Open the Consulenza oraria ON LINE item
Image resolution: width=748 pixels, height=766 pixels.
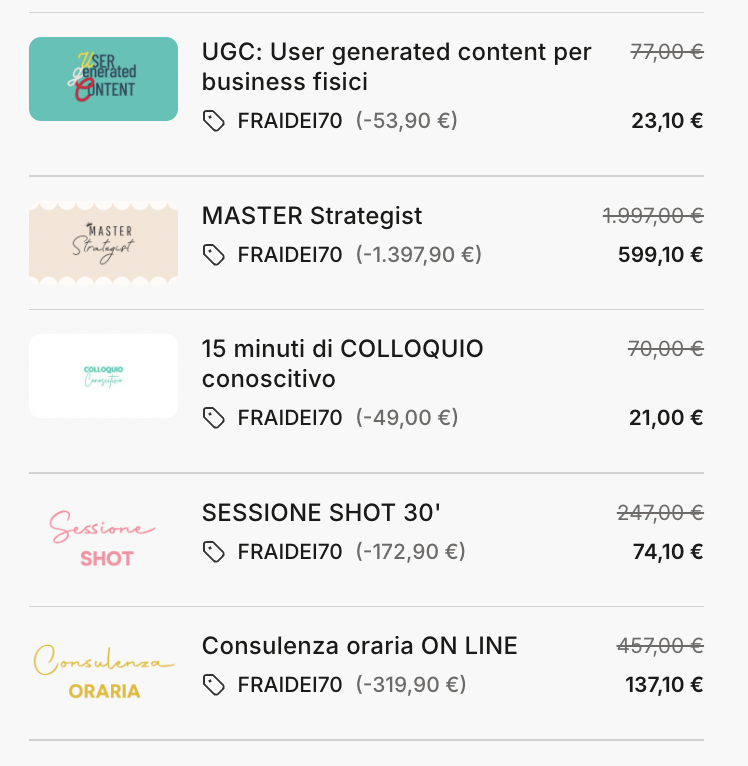(359, 646)
